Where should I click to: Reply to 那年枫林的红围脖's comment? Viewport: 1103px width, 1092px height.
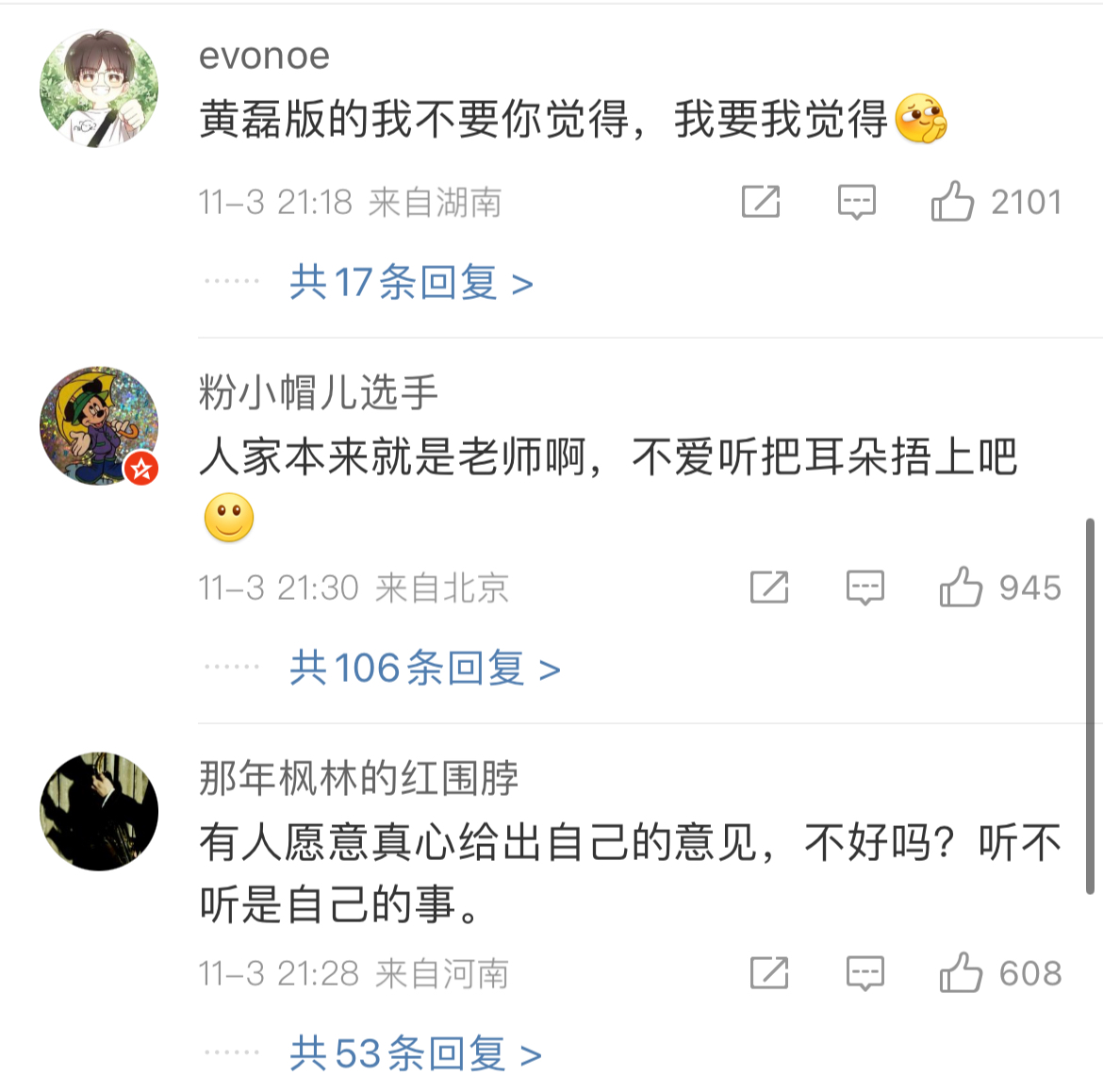tap(864, 972)
